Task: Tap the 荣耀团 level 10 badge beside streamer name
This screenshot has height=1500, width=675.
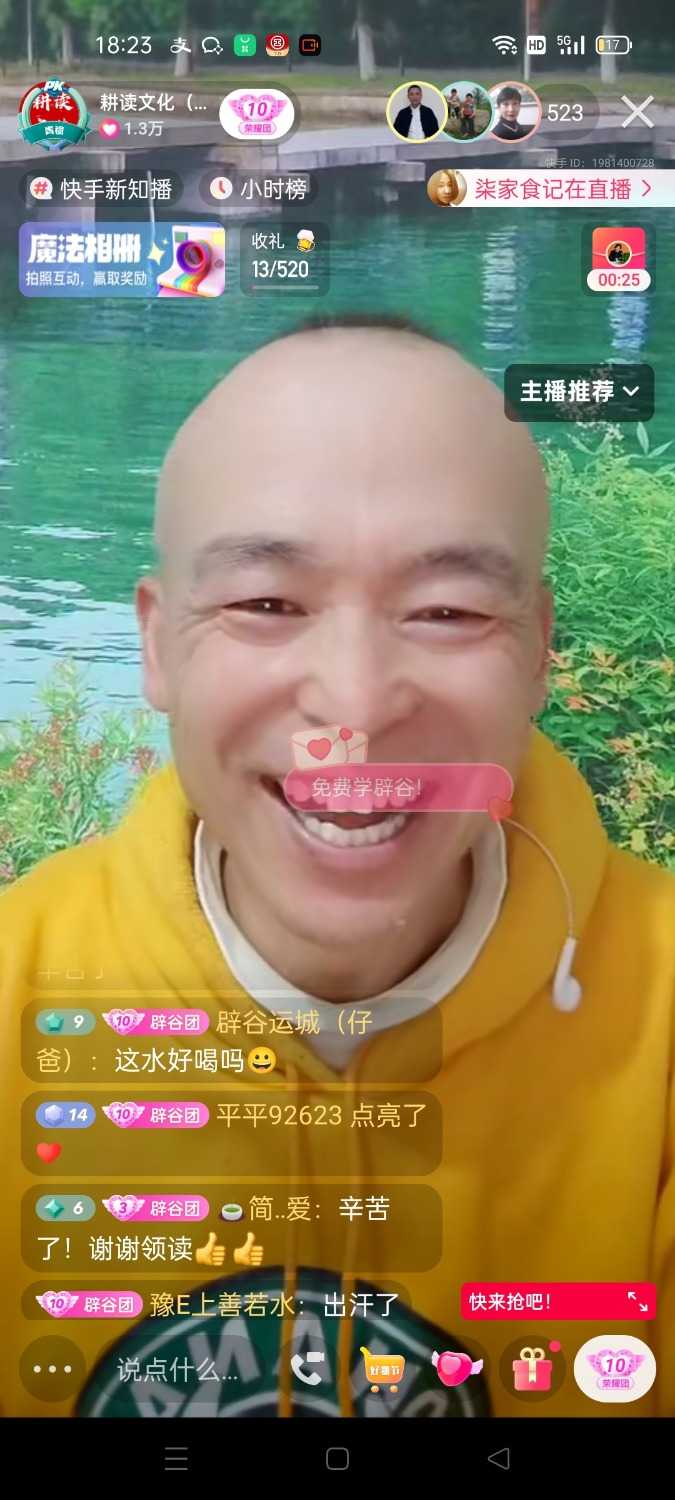Action: 257,114
